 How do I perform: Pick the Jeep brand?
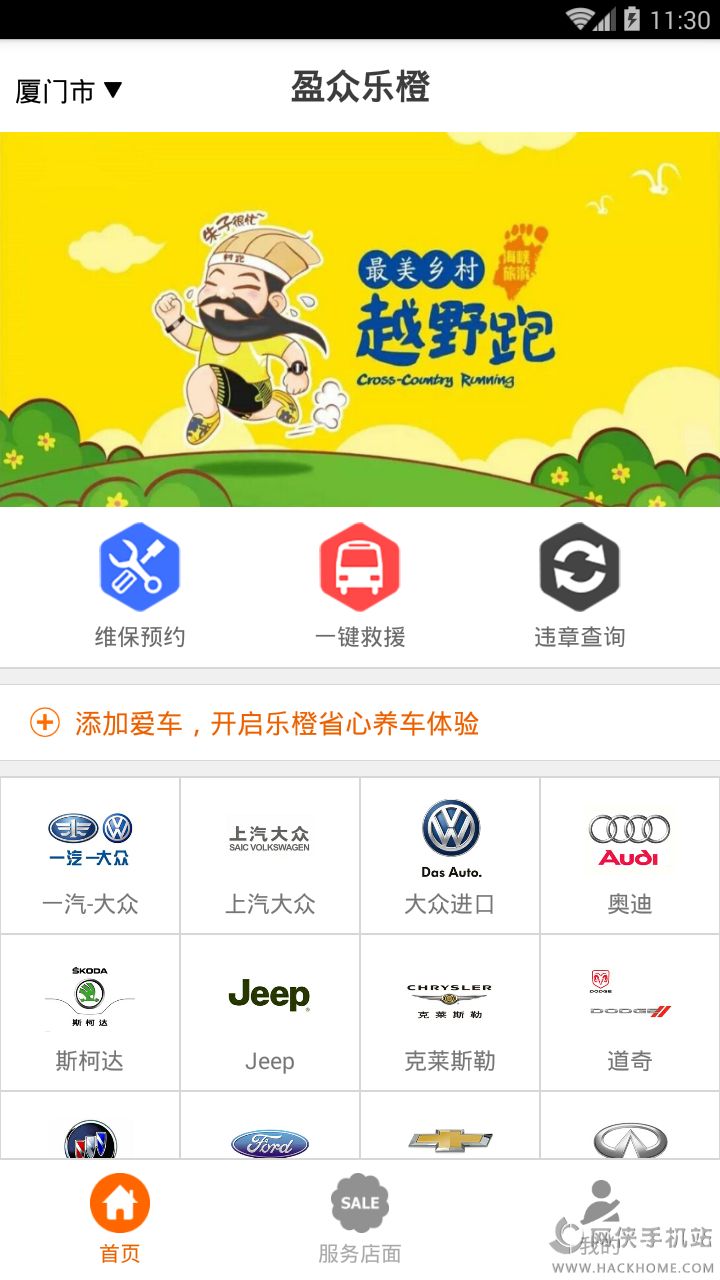coord(270,1012)
